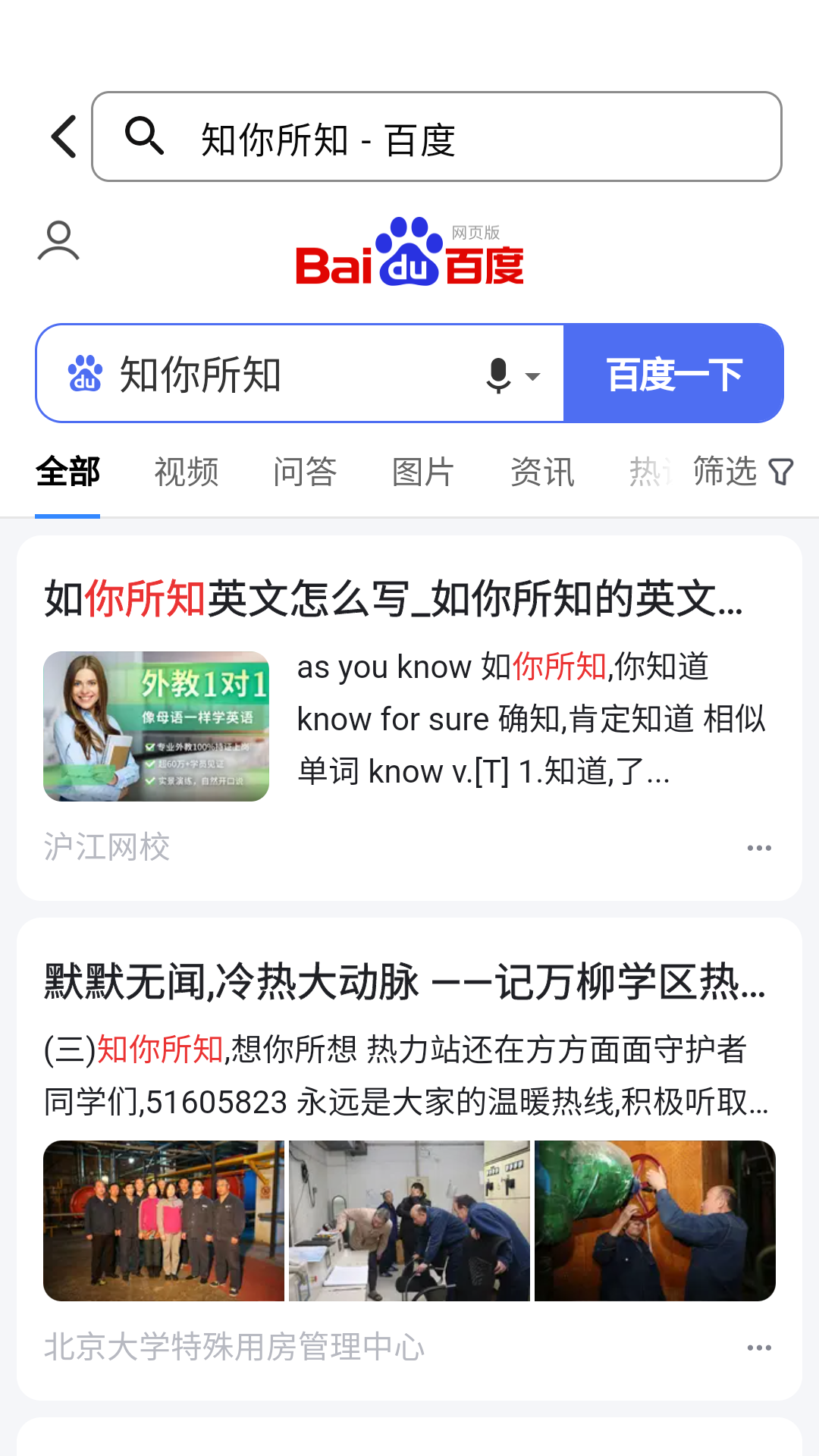Switch to the 图片 tab
This screenshot has height=1456, width=819.
pos(422,472)
